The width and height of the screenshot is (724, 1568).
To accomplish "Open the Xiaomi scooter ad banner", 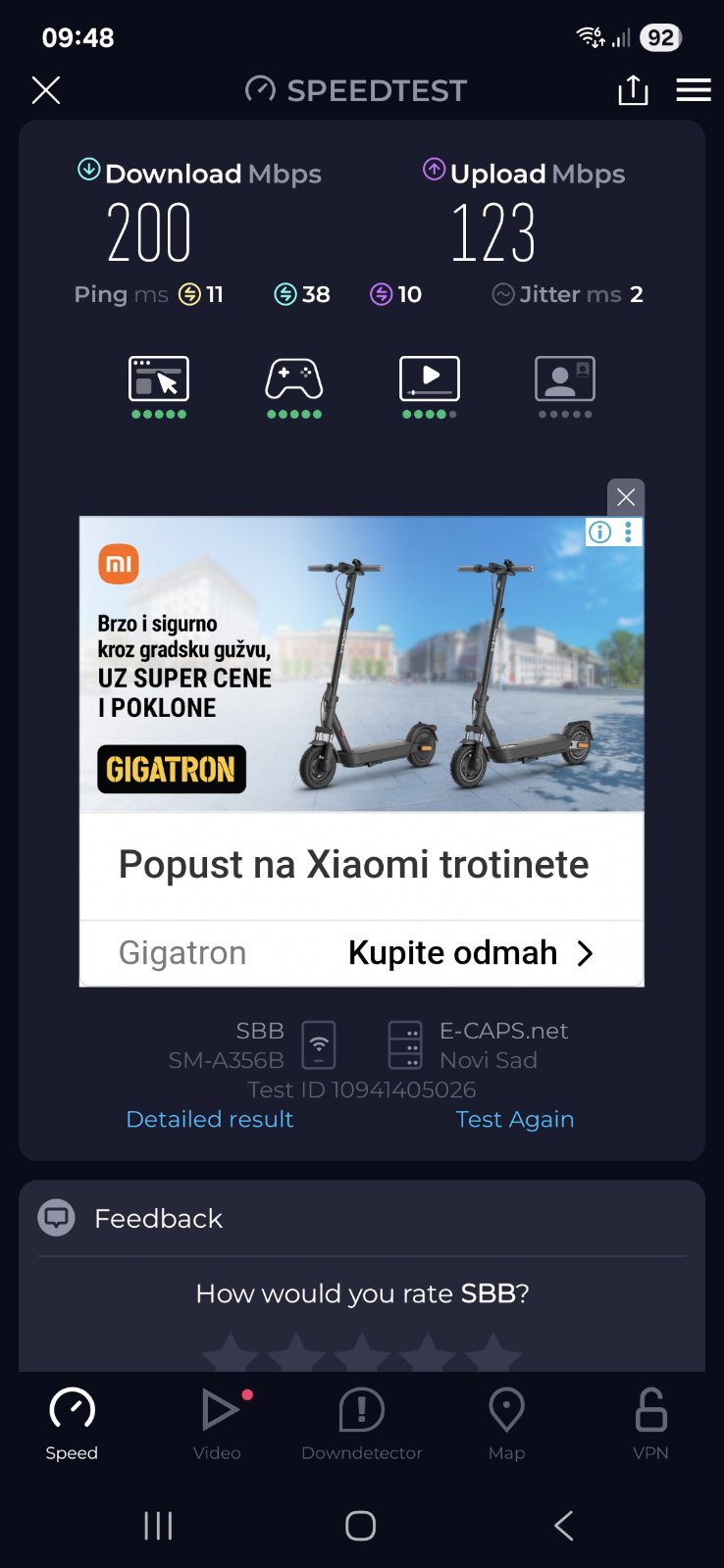I will click(x=361, y=665).
